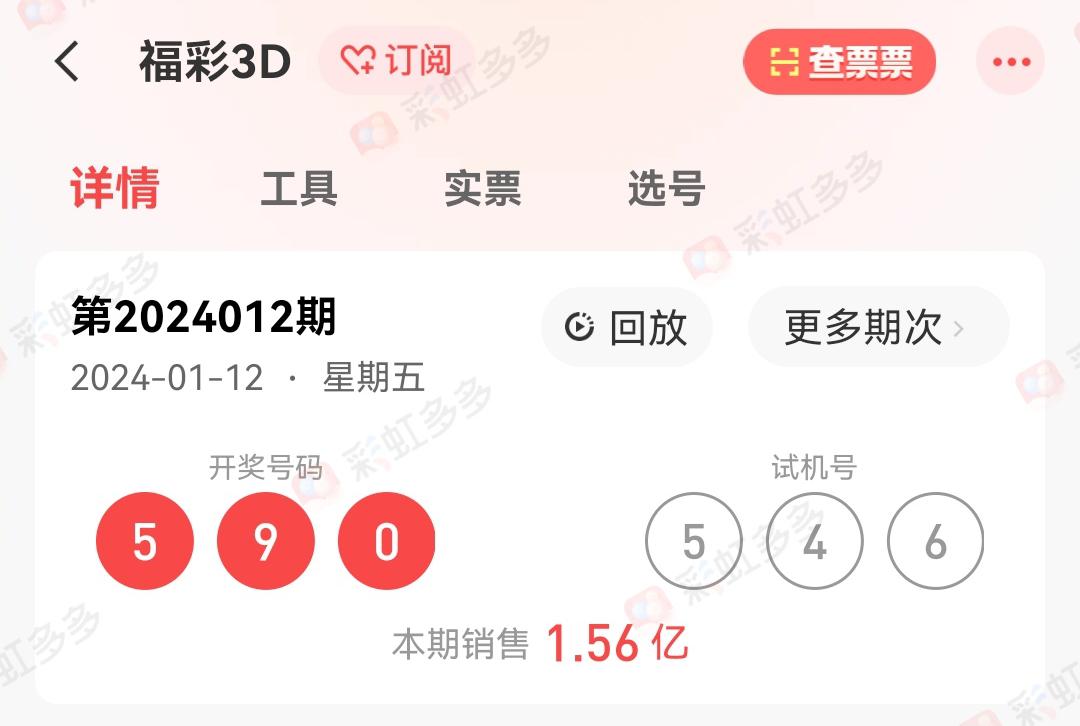Subscribe with the 订阅 button

(x=396, y=61)
